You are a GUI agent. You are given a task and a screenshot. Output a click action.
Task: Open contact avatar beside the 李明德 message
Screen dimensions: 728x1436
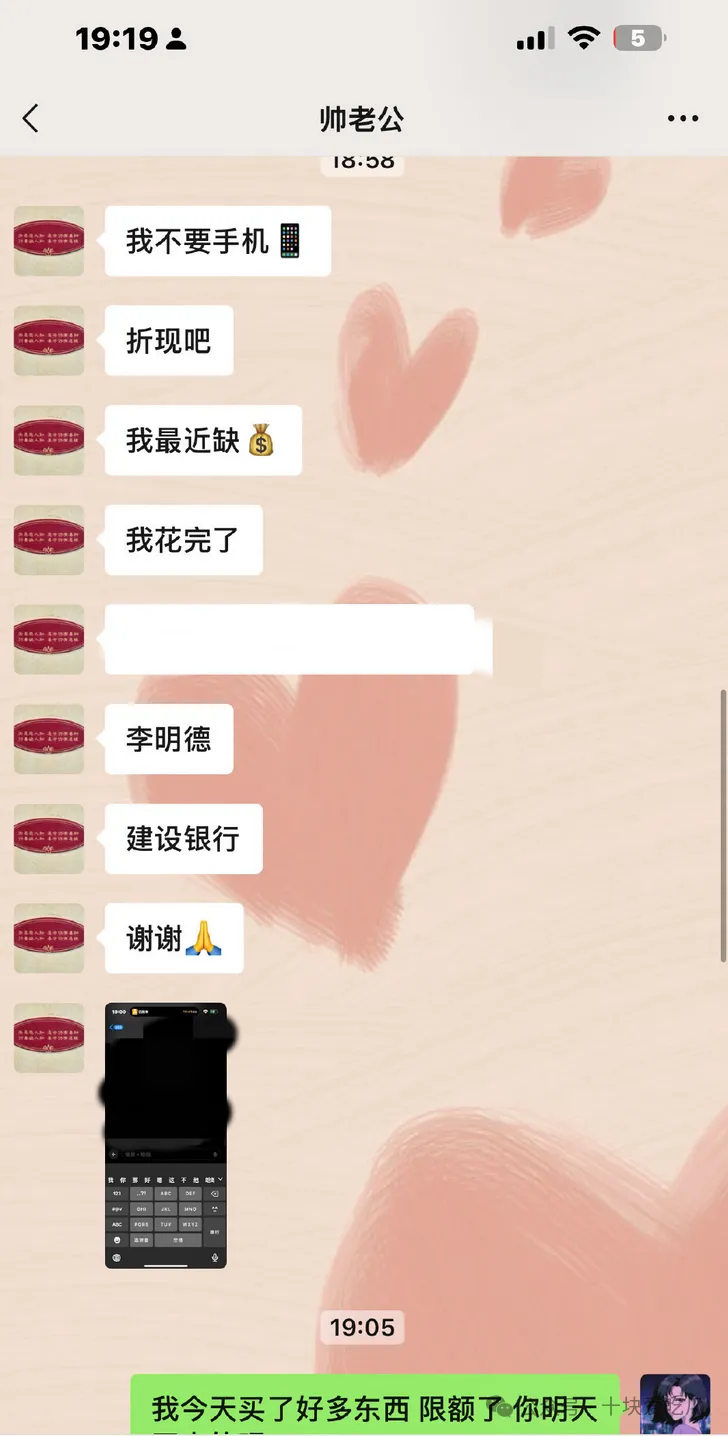[x=49, y=739]
